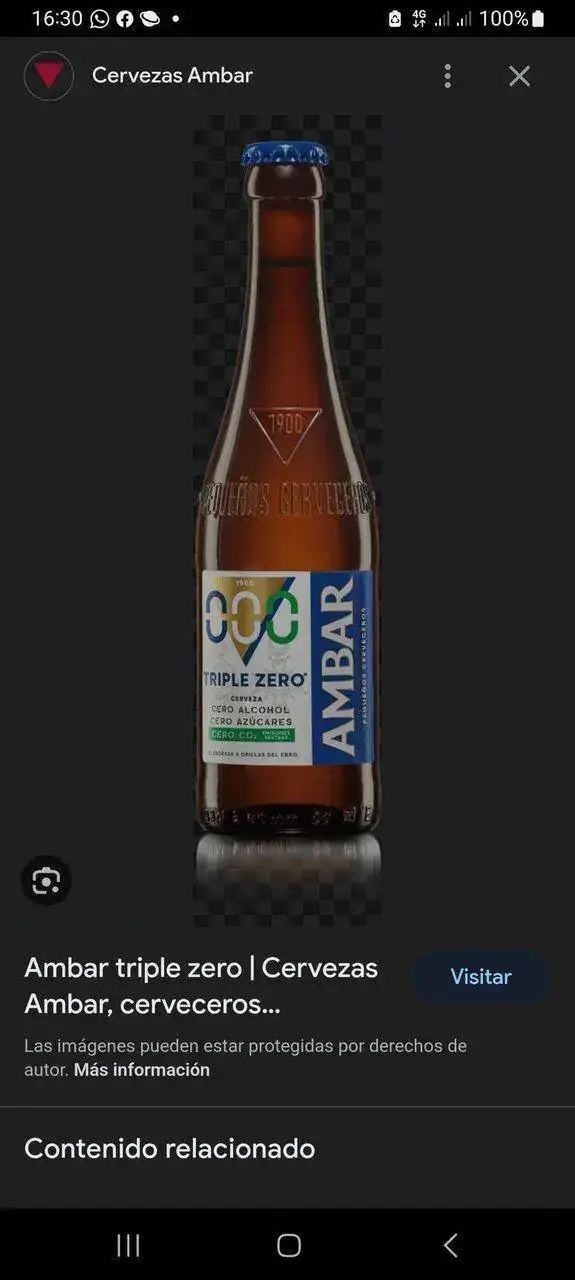This screenshot has width=575, height=1280.
Task: Open the Más información link
Action: tap(142, 1070)
